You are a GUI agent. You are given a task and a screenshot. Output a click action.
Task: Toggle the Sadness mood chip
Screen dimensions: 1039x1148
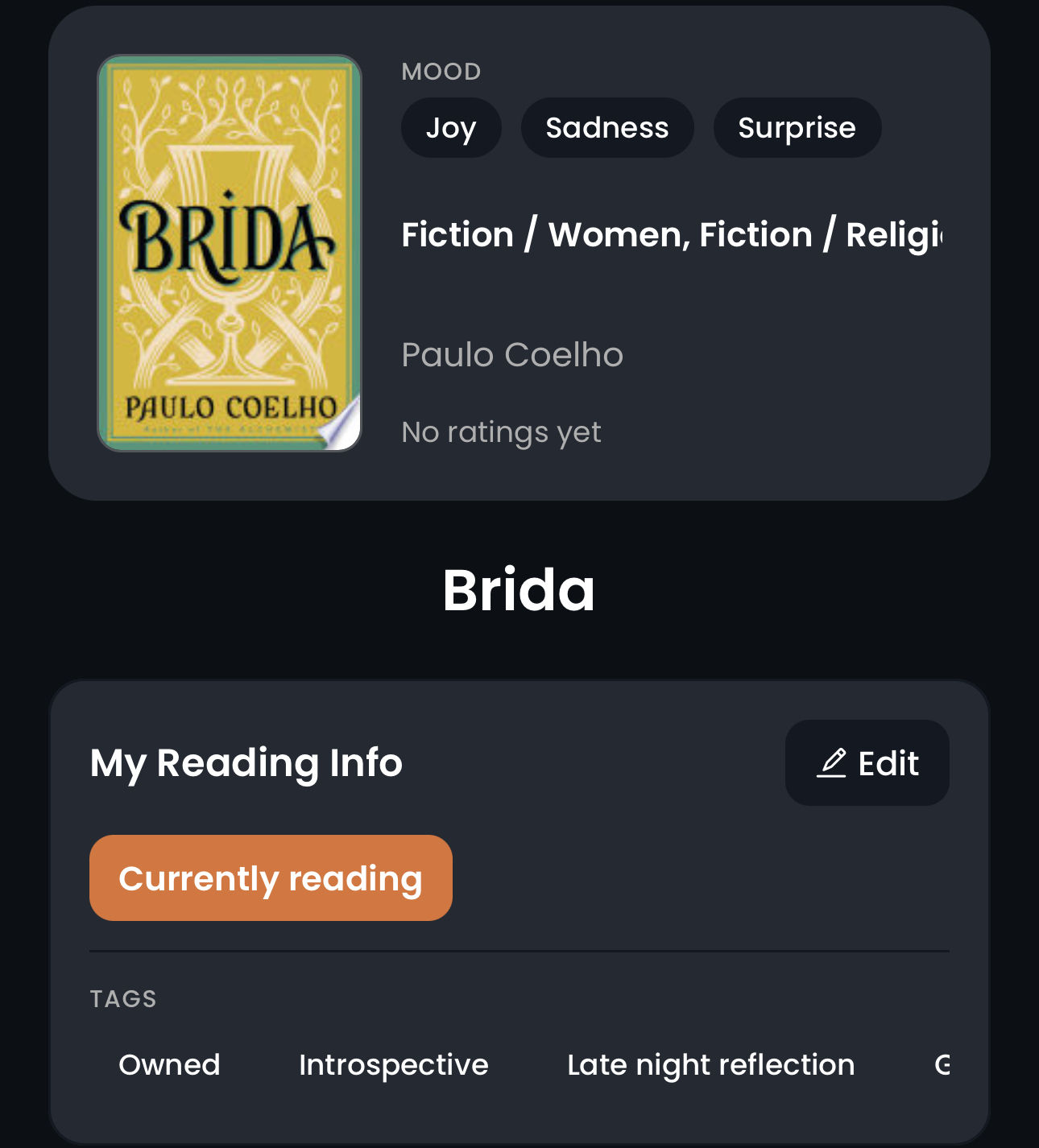607,127
